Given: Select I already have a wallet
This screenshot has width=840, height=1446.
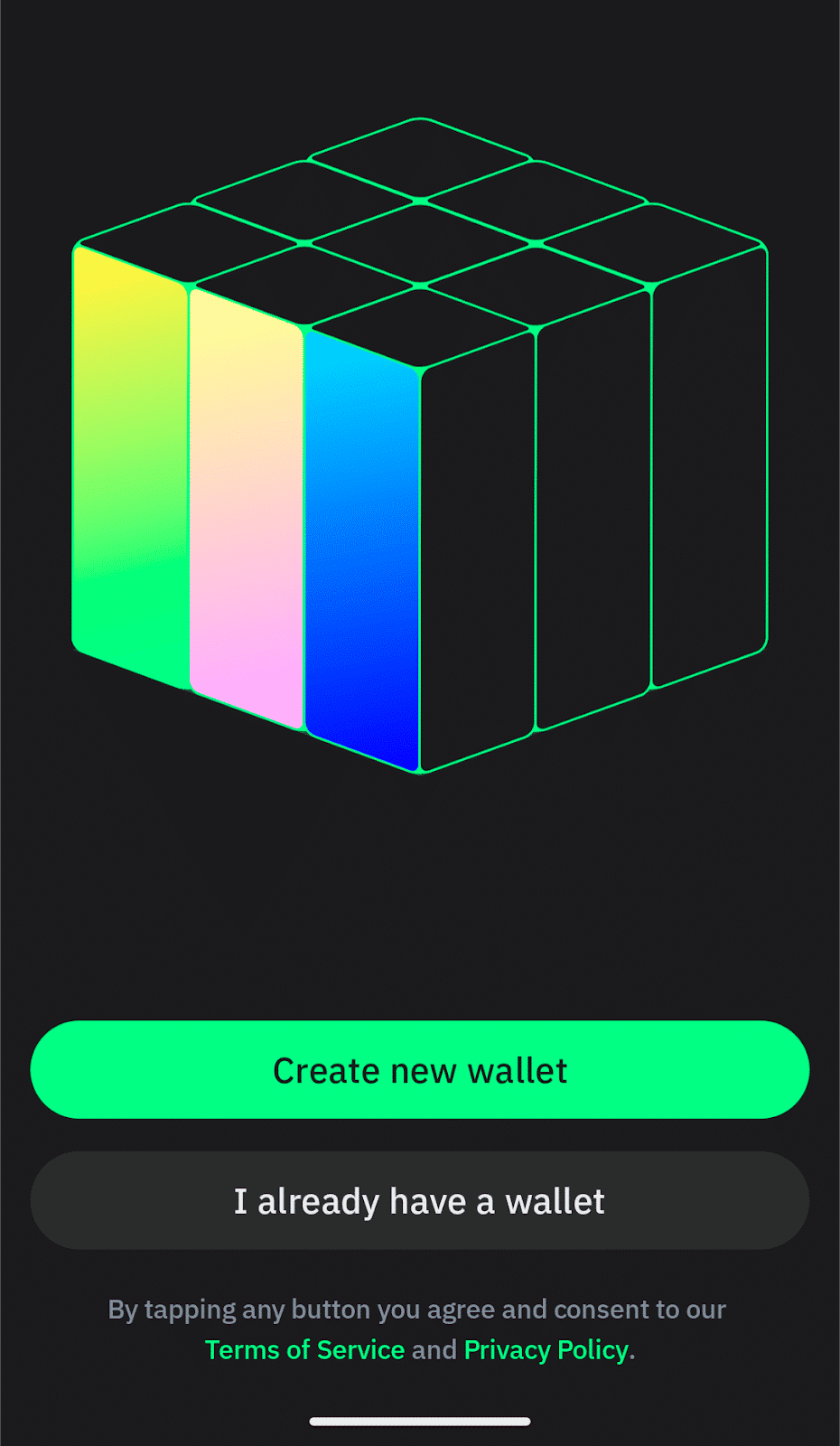Looking at the screenshot, I should tap(420, 1201).
